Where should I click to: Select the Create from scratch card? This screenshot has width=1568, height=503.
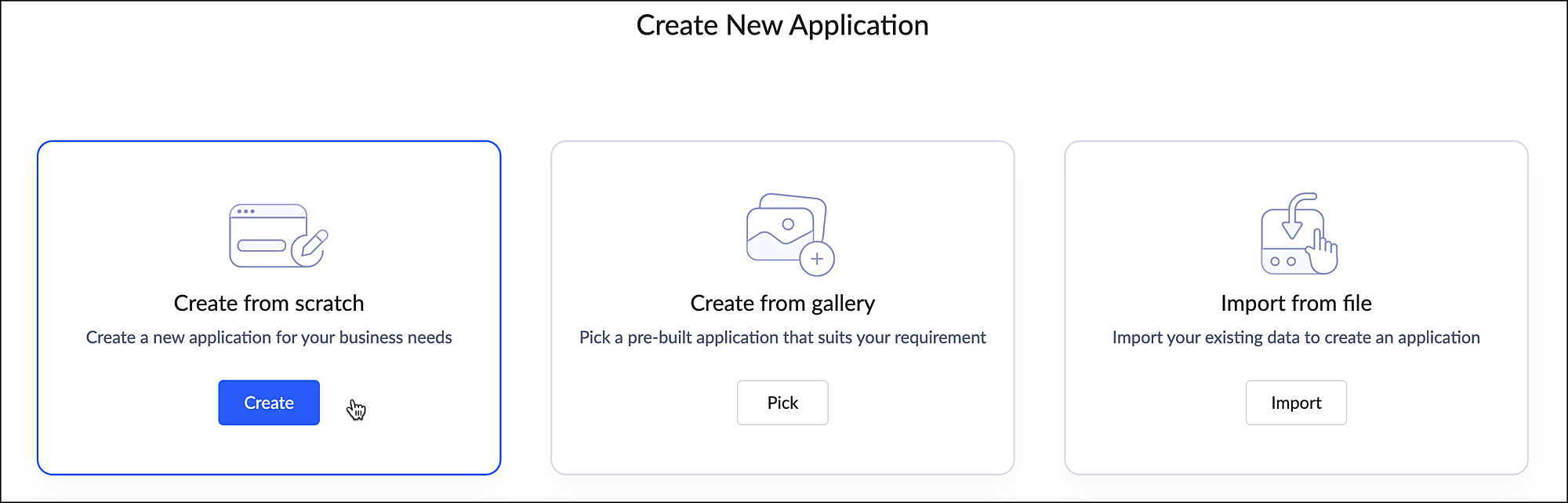click(269, 303)
